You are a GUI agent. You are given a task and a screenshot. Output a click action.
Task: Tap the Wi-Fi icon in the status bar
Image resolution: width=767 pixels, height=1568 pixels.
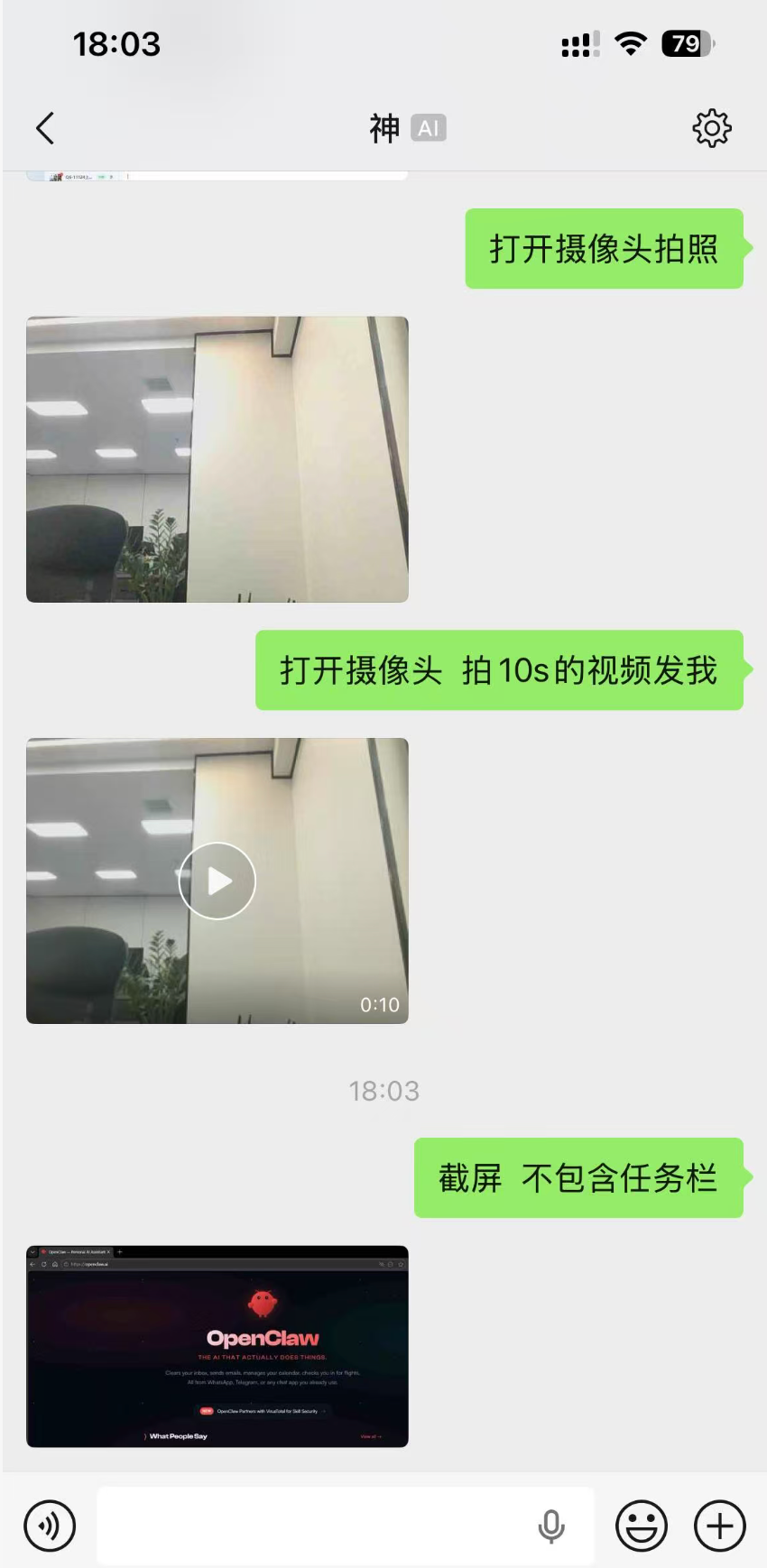click(632, 43)
